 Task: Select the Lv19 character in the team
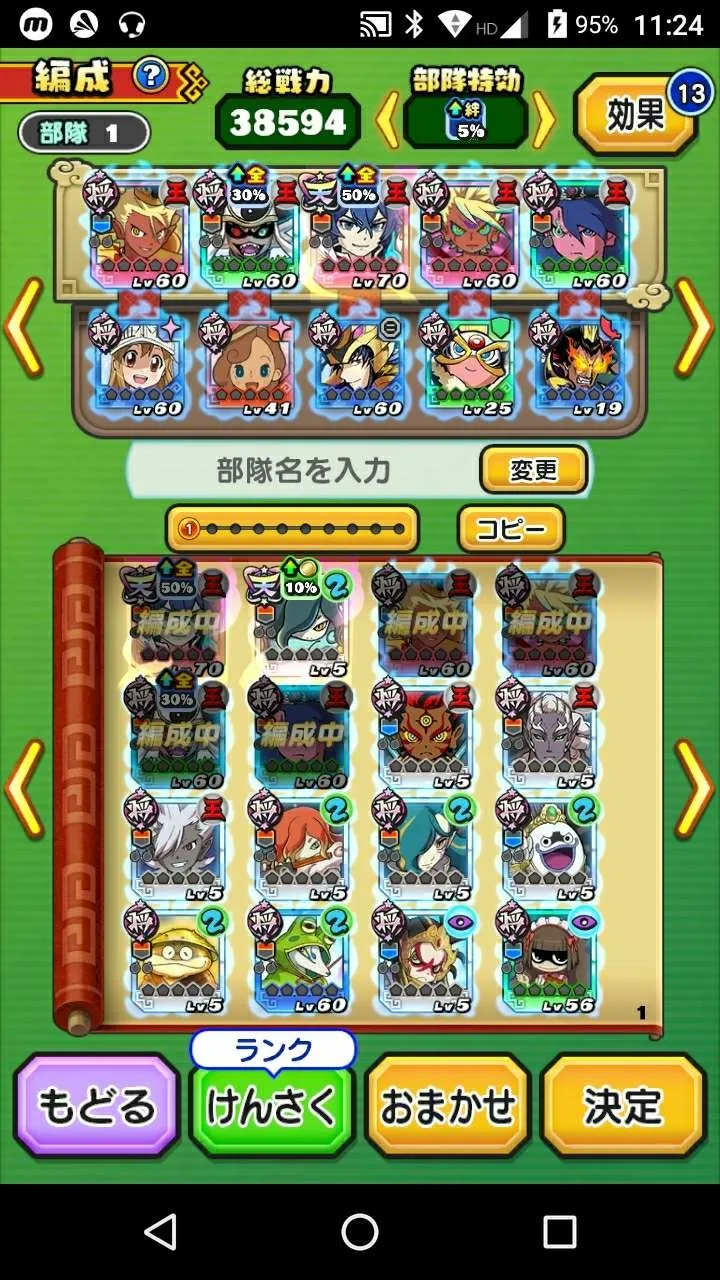click(579, 362)
